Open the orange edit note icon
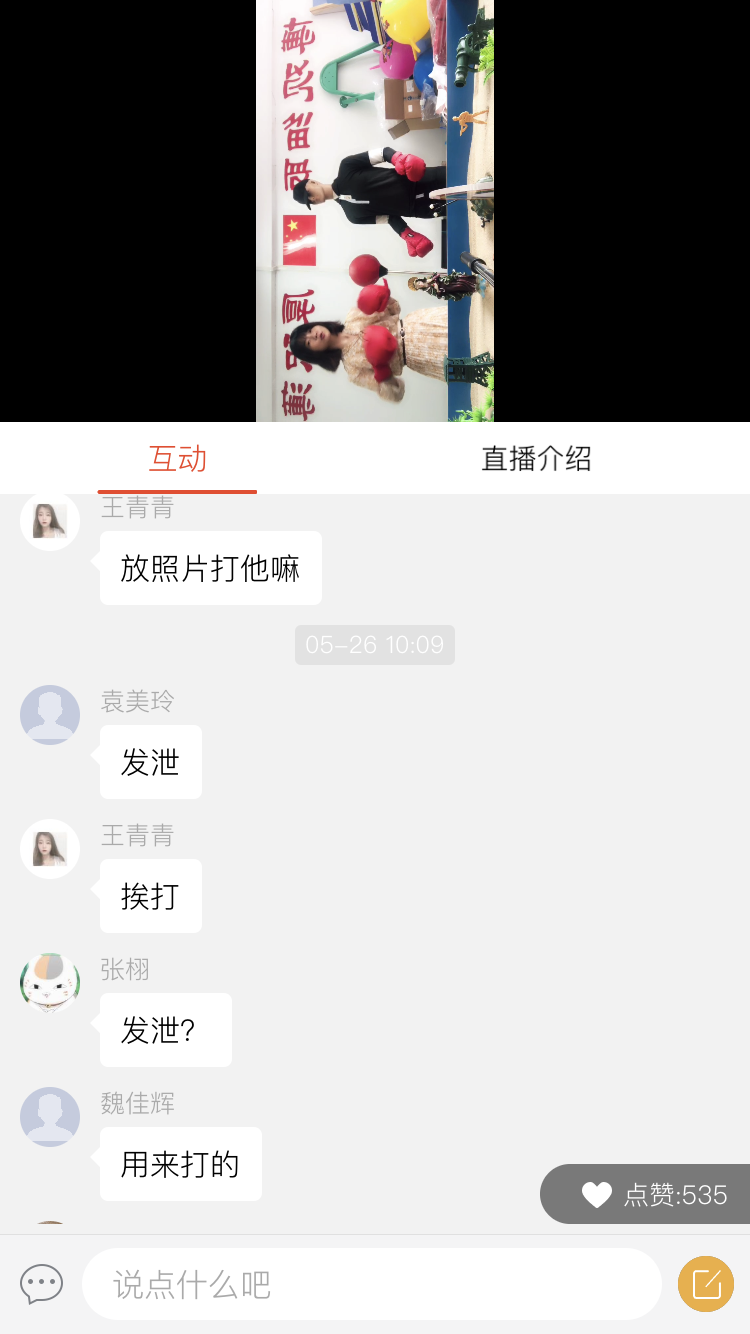The width and height of the screenshot is (750, 1334). tap(706, 1283)
